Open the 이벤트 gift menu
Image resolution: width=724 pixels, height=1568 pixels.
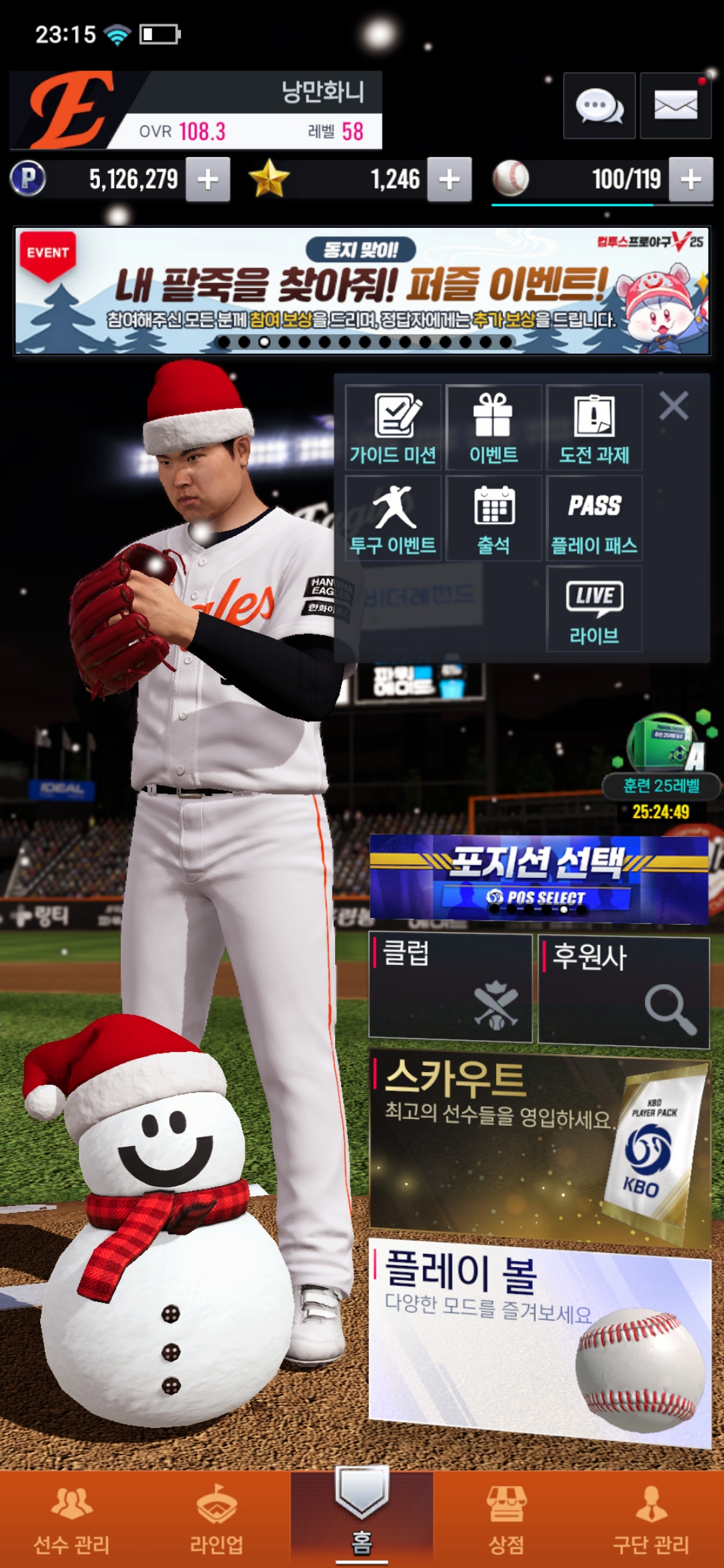click(493, 428)
